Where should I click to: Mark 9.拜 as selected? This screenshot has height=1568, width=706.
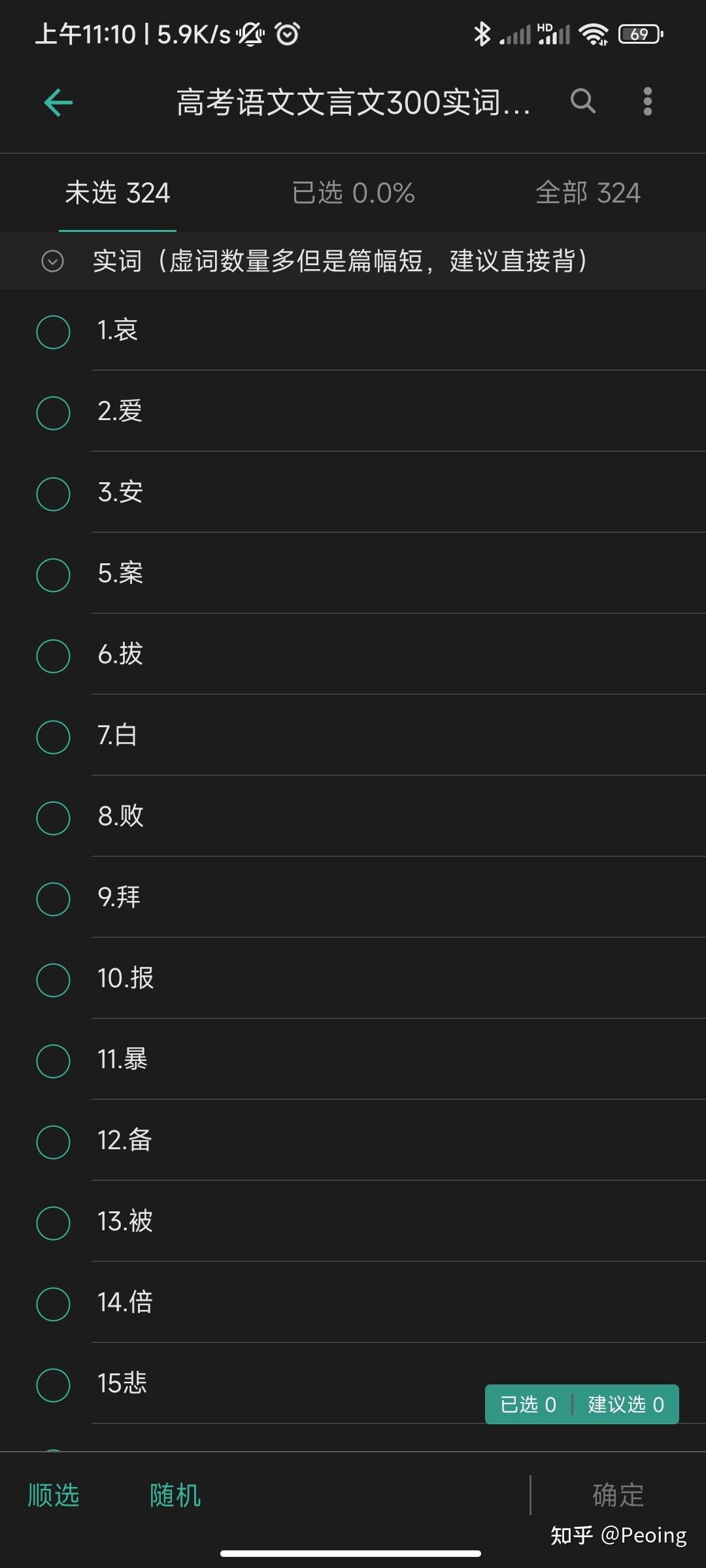pyautogui.click(x=54, y=899)
